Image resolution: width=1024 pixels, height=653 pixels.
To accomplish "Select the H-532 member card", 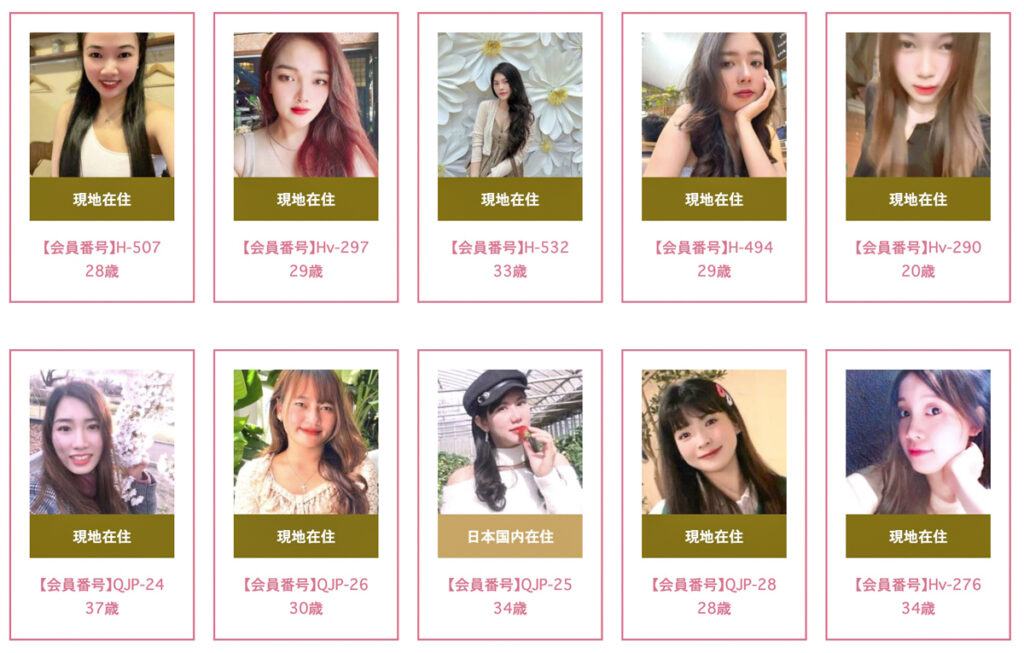I will [x=510, y=157].
